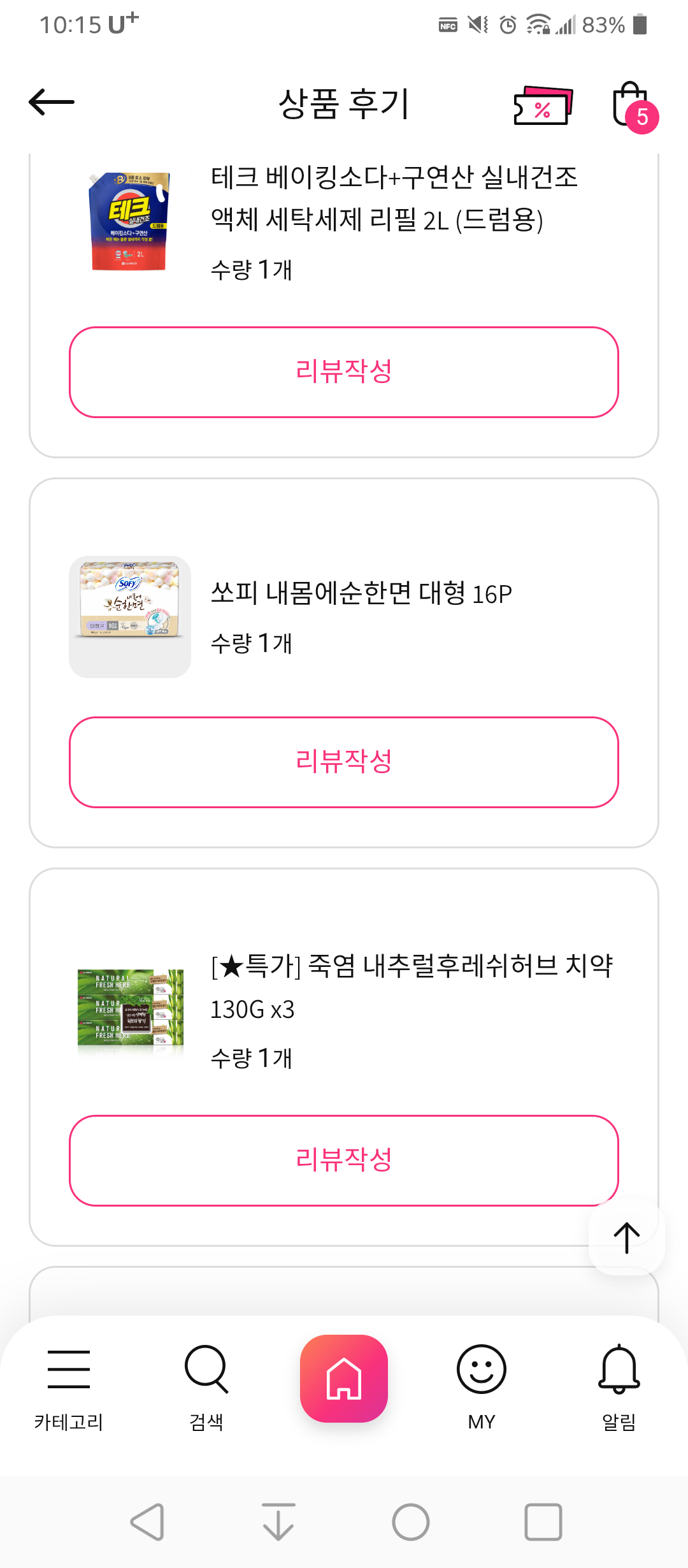This screenshot has width=688, height=1568.
Task: Write review for 쏘피 내몸에순한면 대형 16P
Action: pos(344,762)
